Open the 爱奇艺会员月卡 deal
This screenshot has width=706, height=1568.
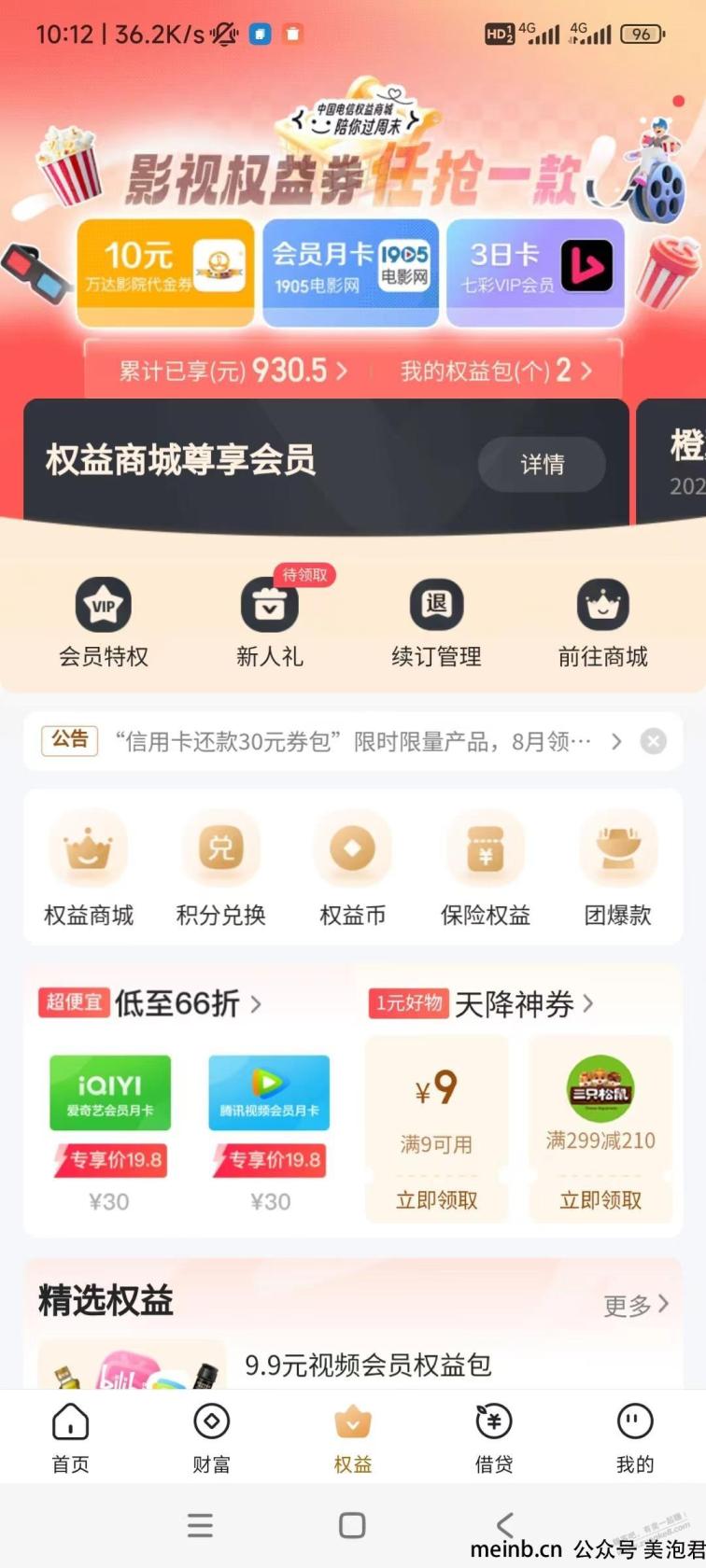(110, 1131)
